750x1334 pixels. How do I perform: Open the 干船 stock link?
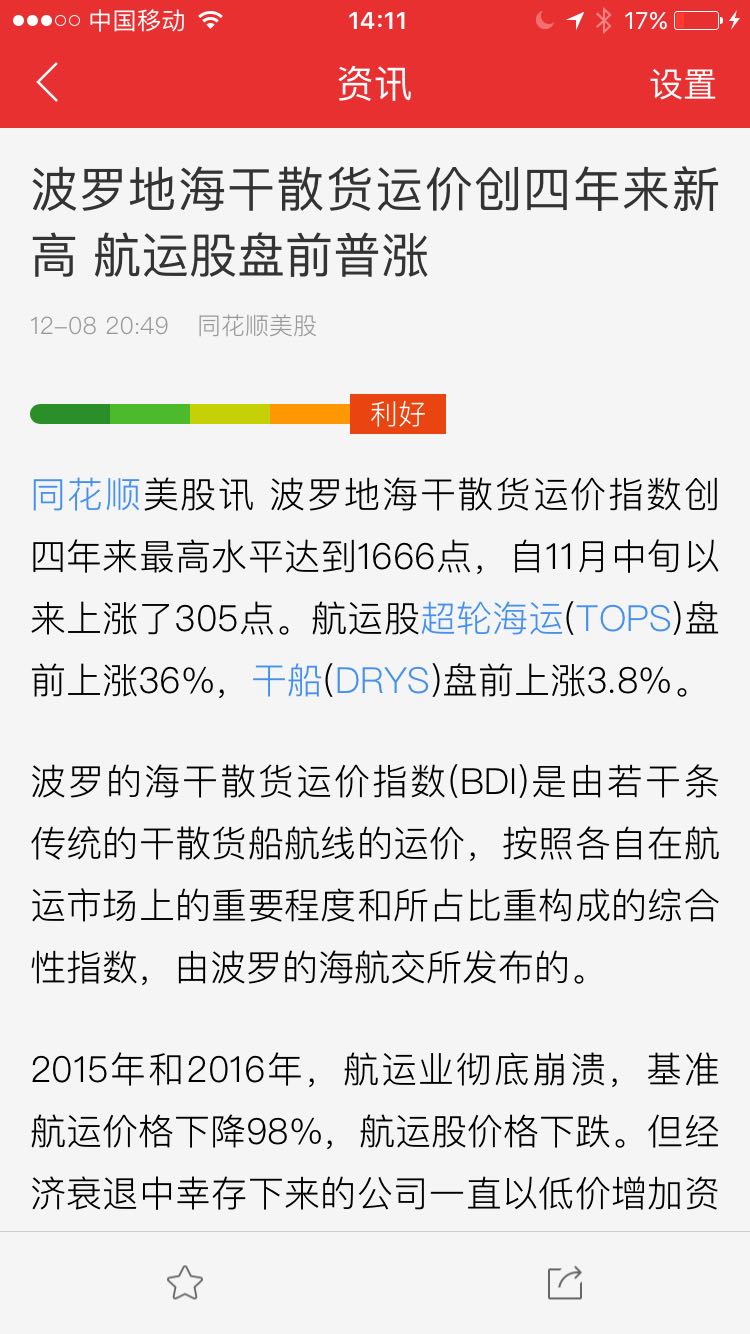[x=286, y=681]
